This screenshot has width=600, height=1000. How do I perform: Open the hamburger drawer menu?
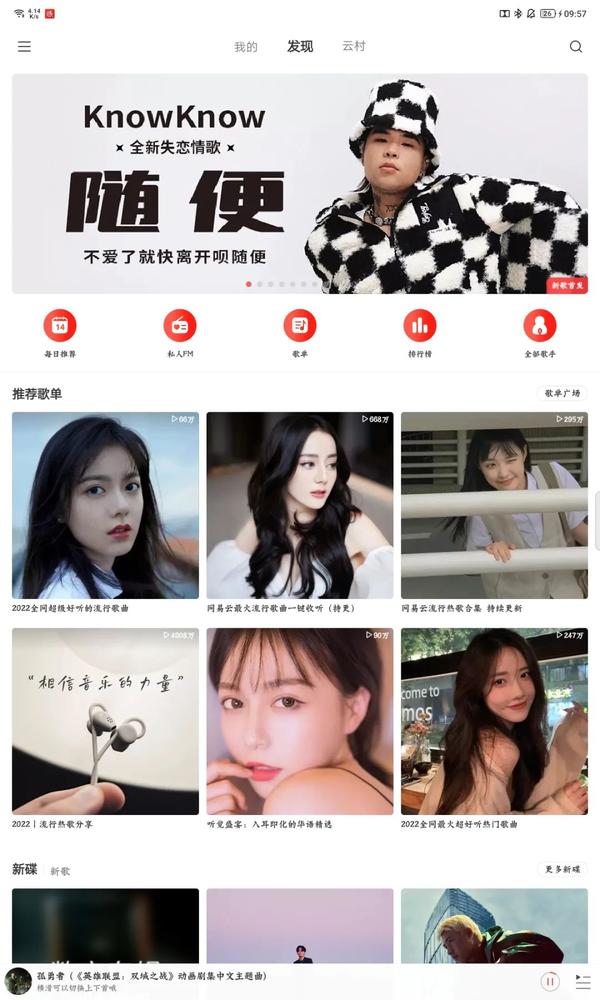(24, 47)
